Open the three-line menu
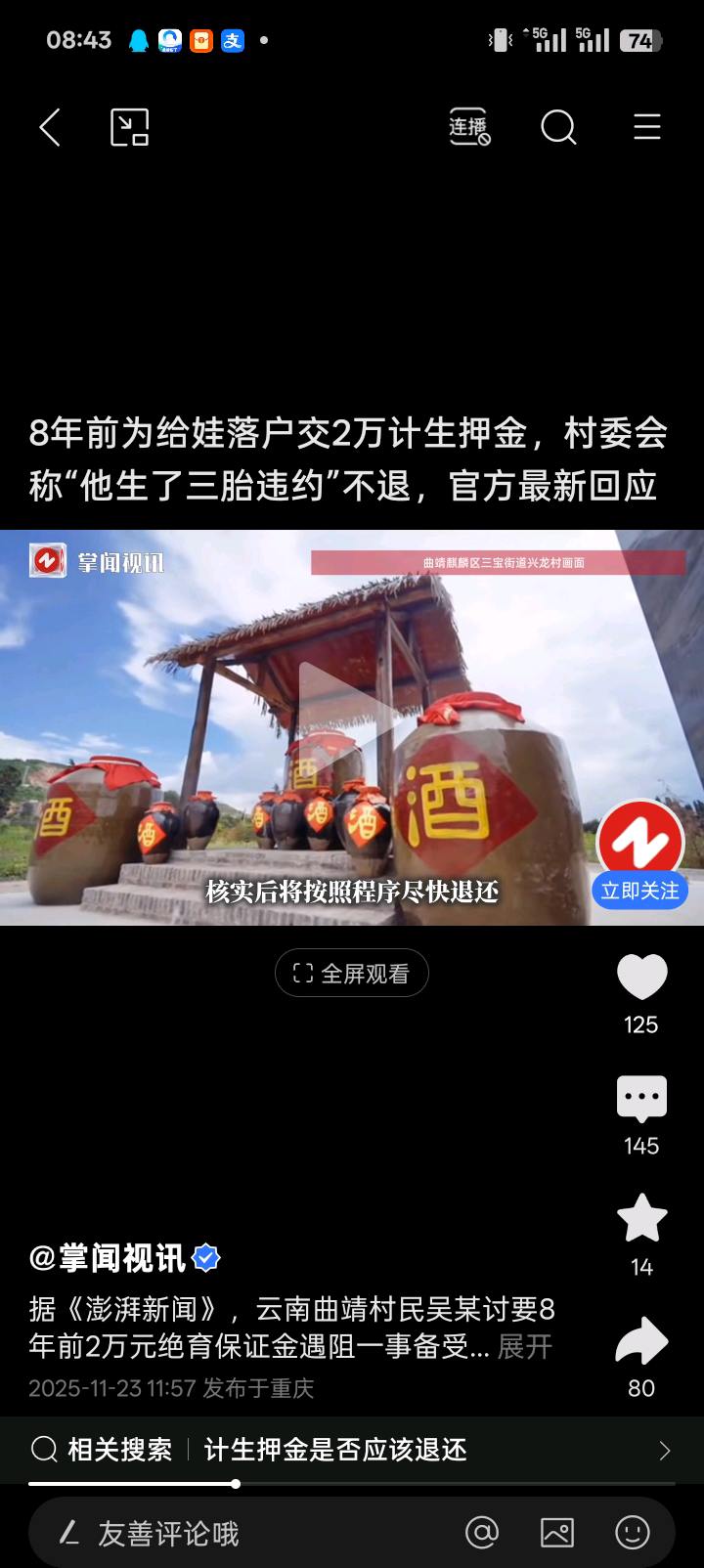The width and height of the screenshot is (704, 1568). click(x=647, y=127)
